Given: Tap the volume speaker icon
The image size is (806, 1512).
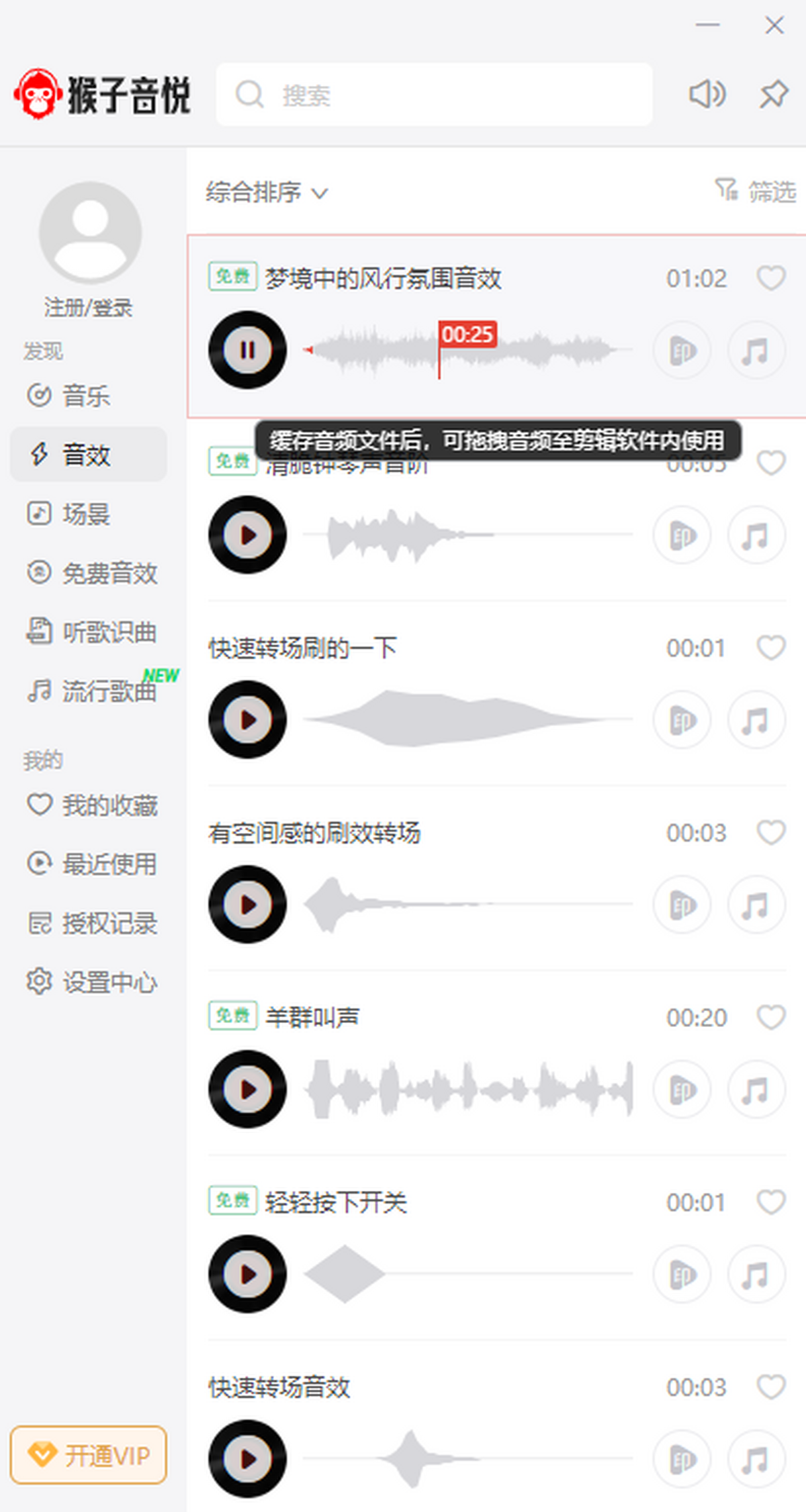Looking at the screenshot, I should [x=707, y=95].
